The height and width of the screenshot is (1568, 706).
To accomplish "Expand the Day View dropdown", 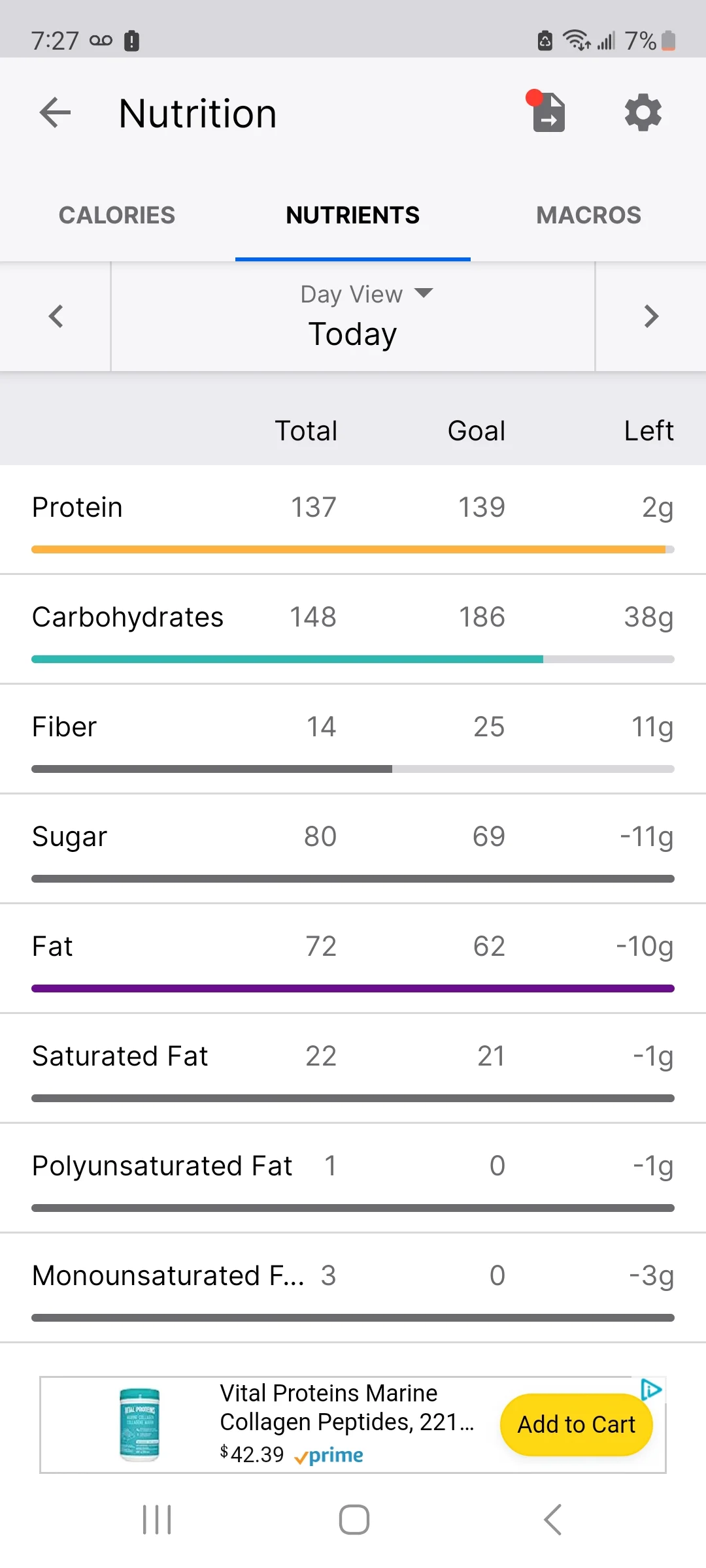I will (366, 294).
